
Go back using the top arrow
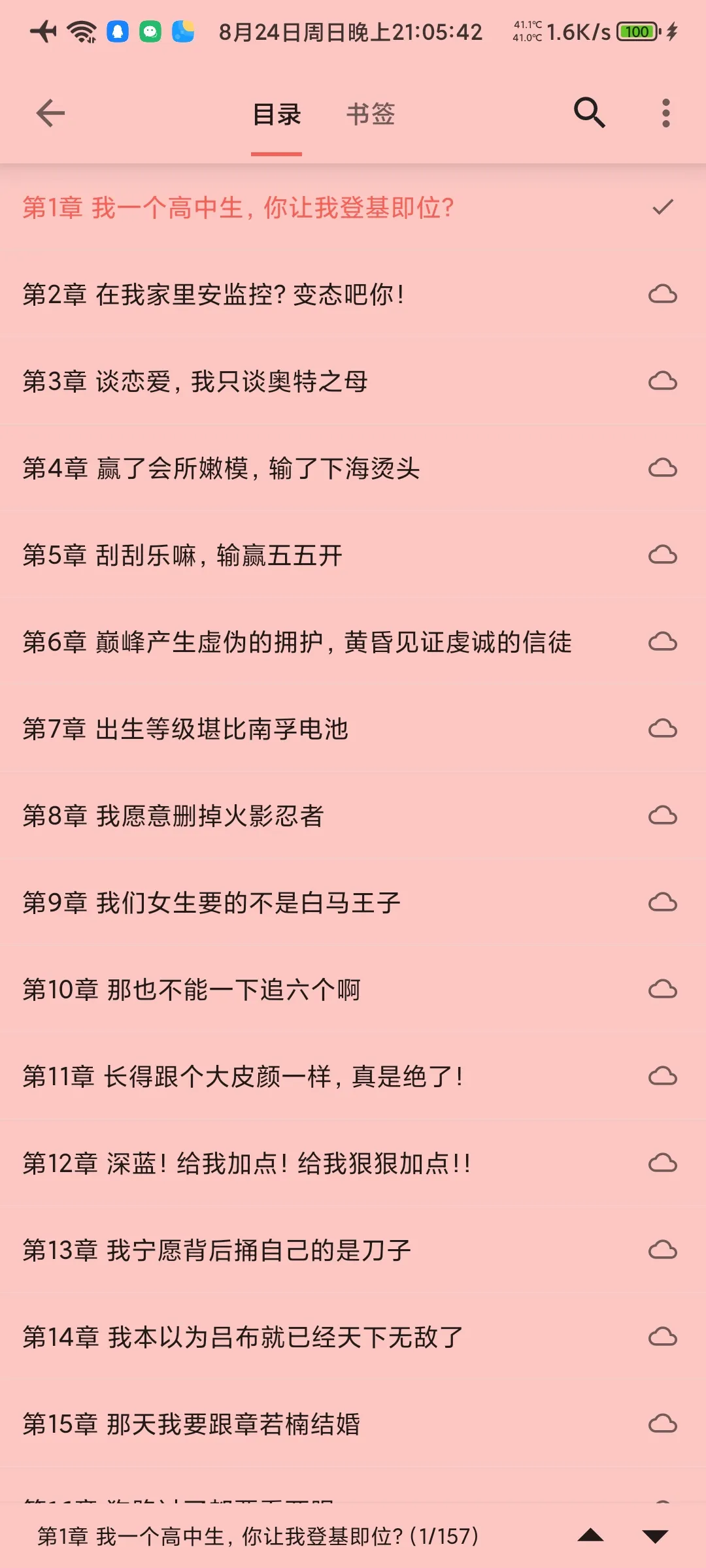50,114
